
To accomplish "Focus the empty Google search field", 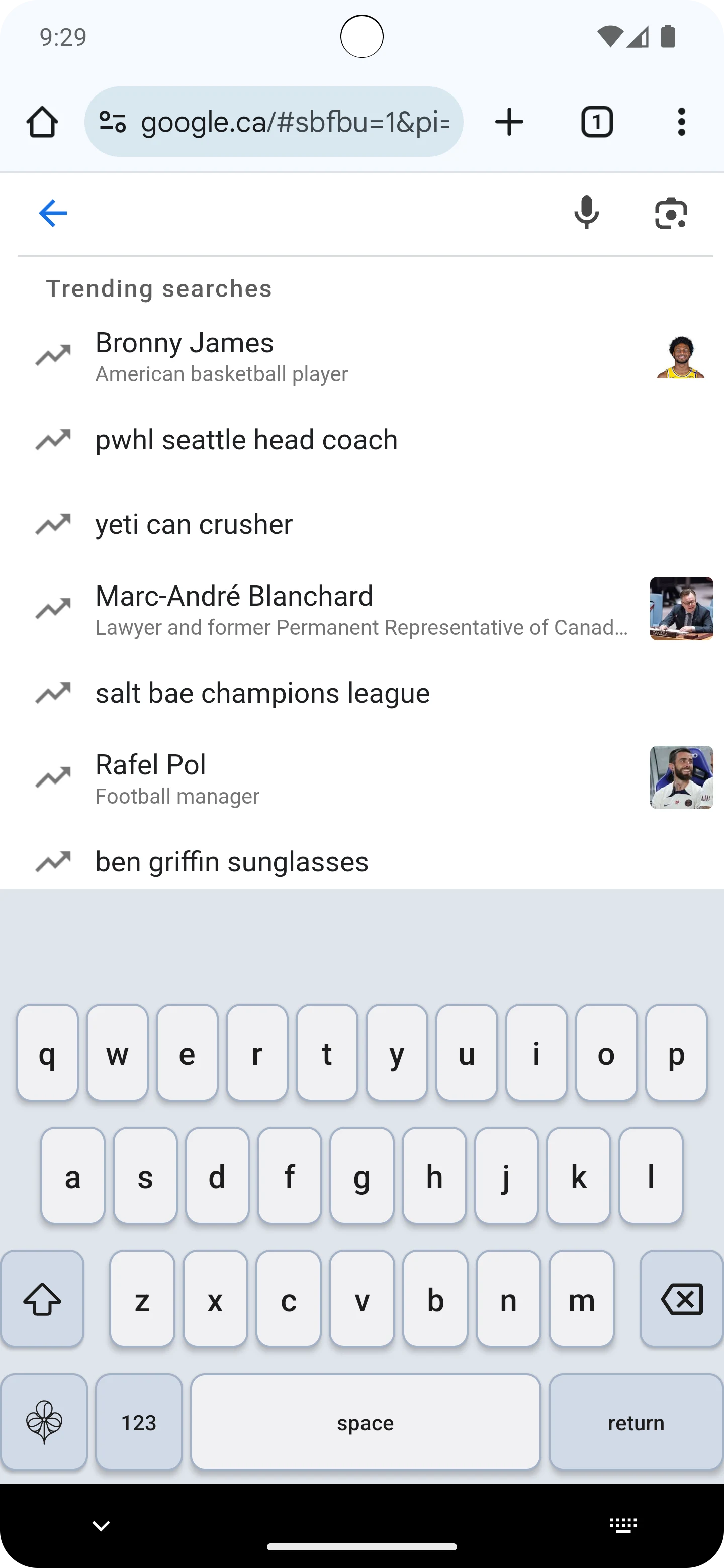I will (317, 213).
